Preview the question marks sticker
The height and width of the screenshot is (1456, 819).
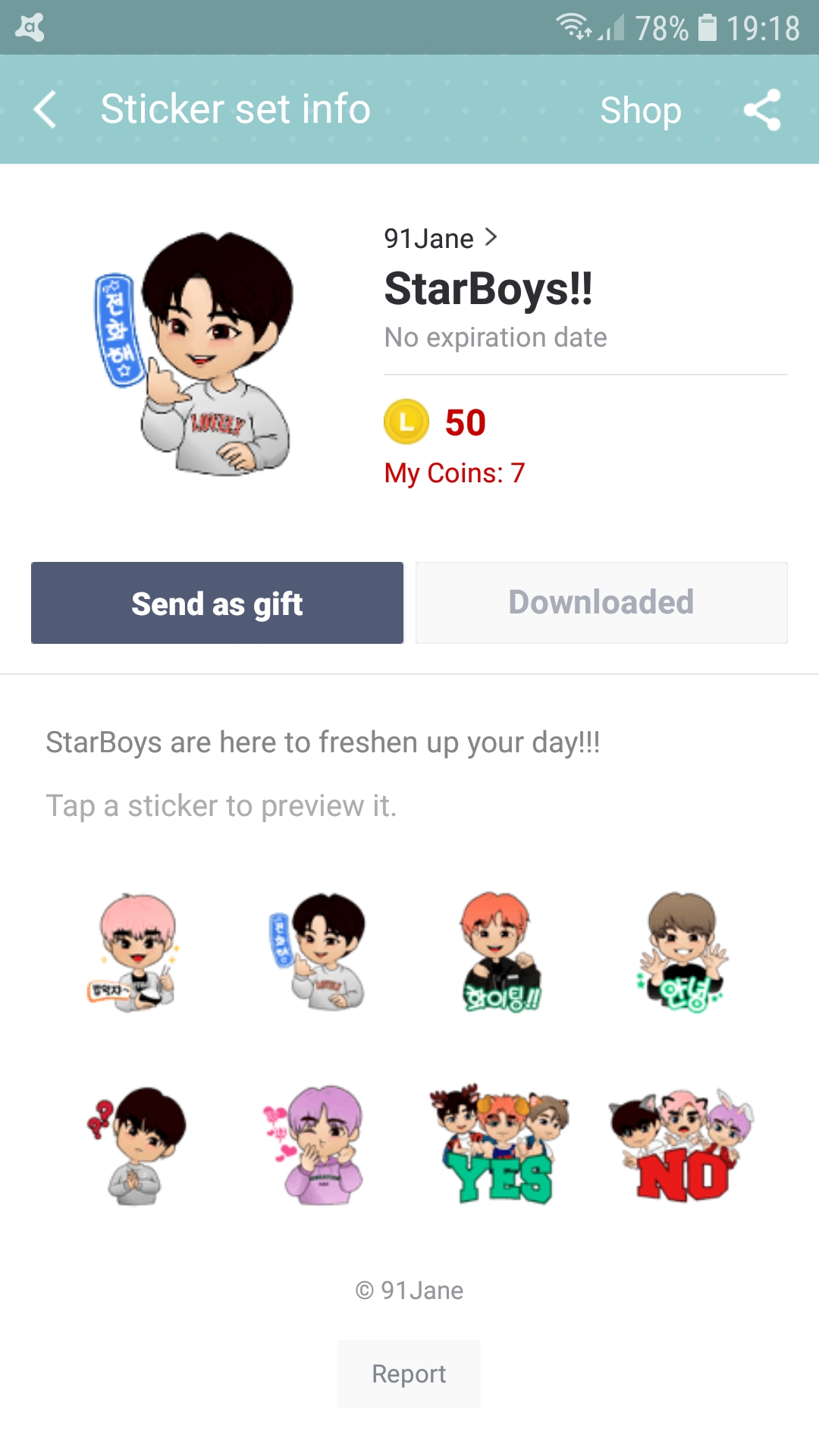pyautogui.click(x=136, y=1145)
